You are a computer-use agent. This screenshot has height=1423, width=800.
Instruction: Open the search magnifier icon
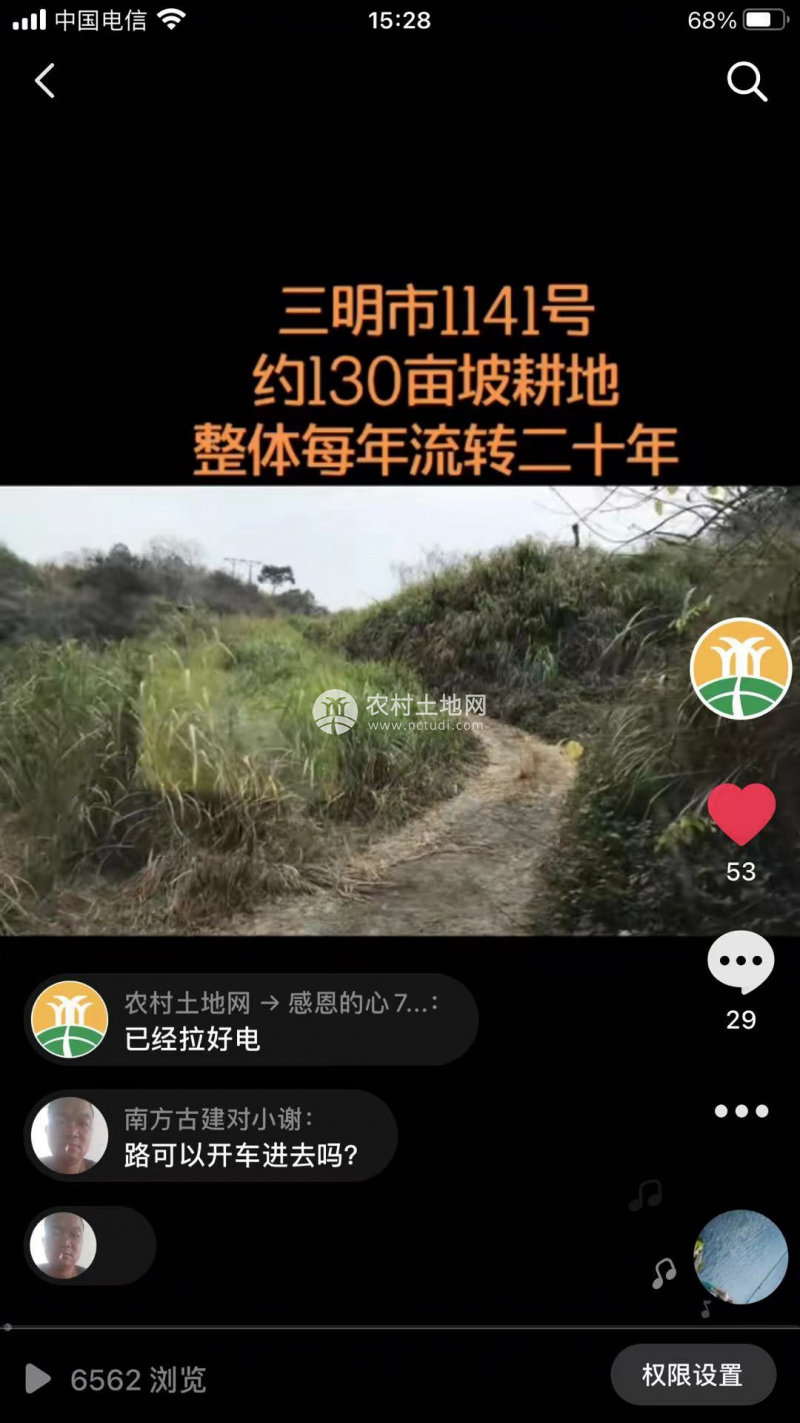(746, 82)
